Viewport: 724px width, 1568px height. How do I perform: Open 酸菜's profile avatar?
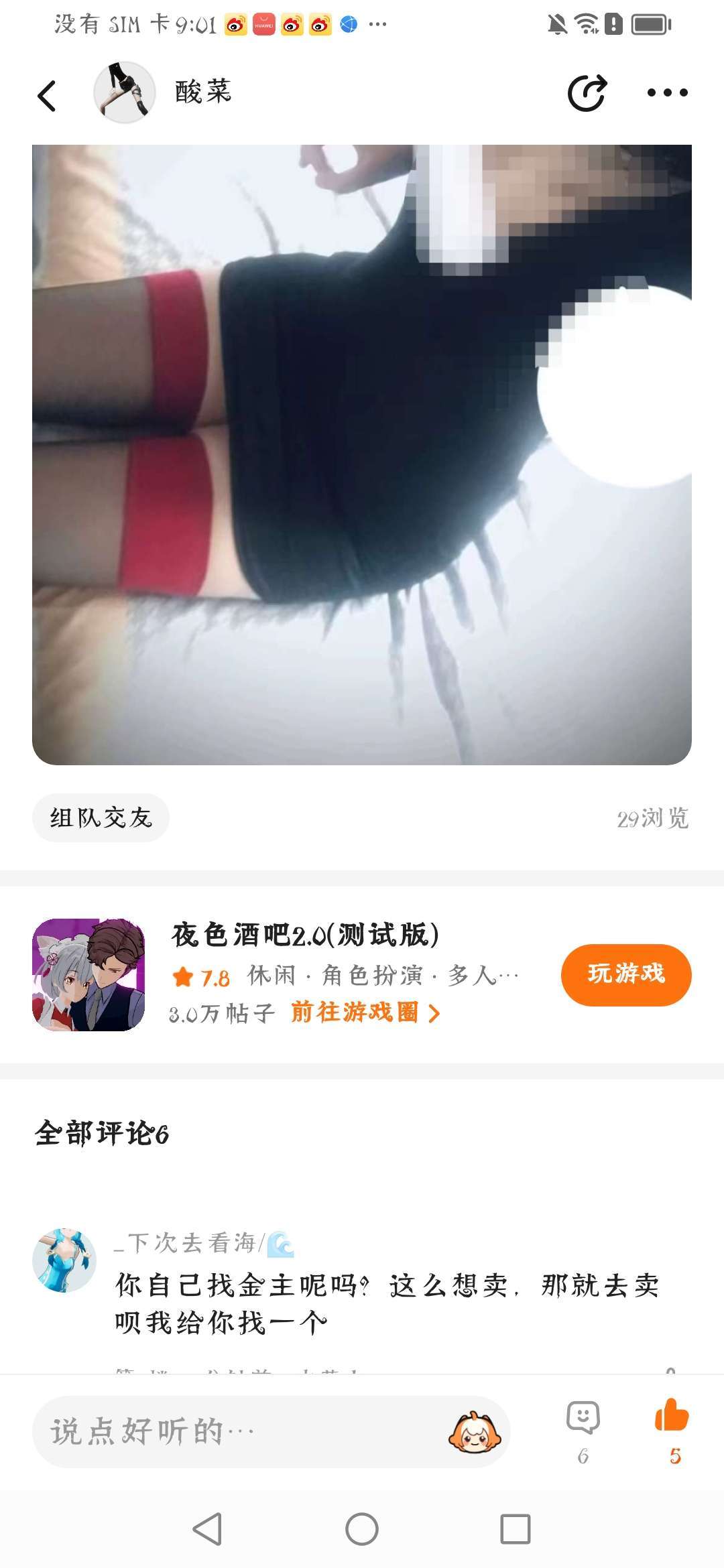click(x=125, y=92)
